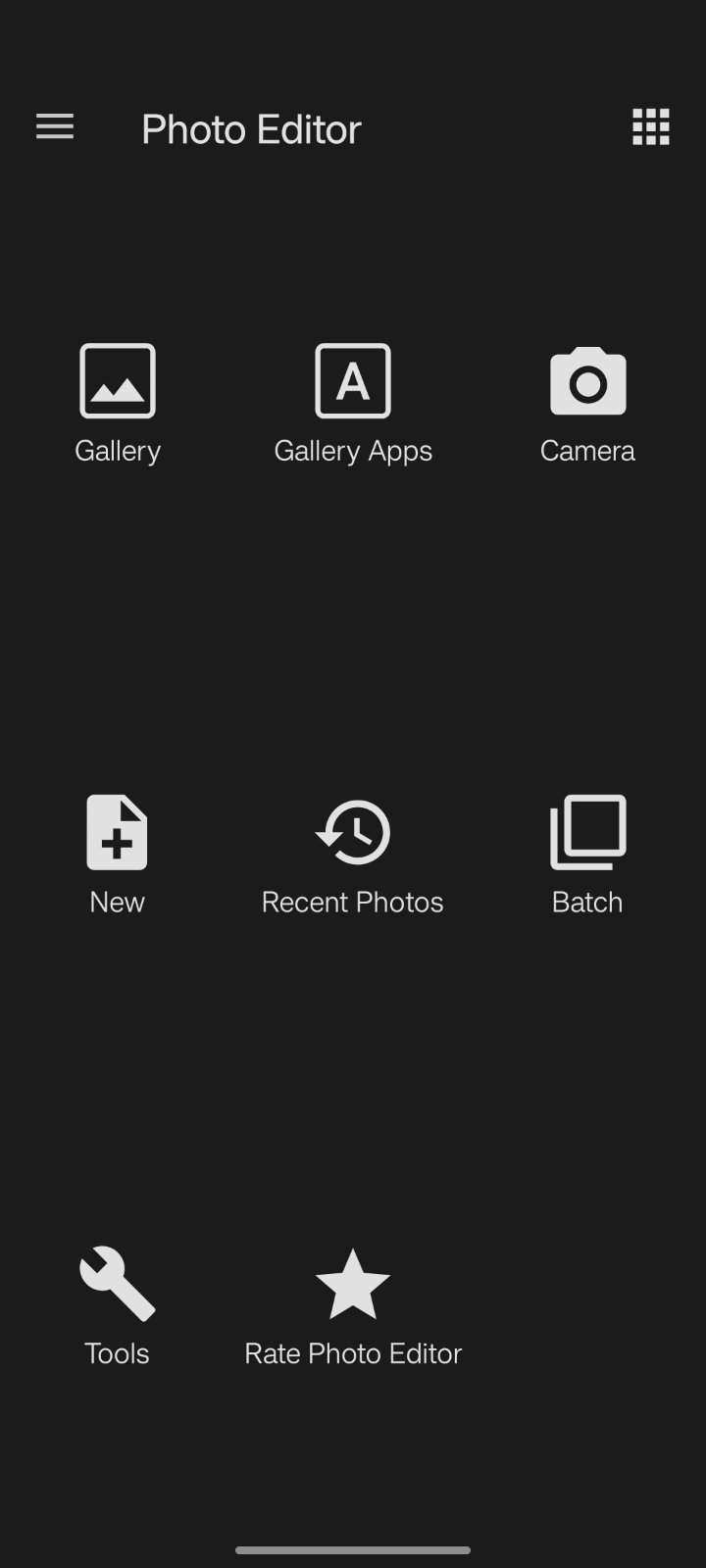
Task: Open the grid apps icon
Action: [x=651, y=127]
